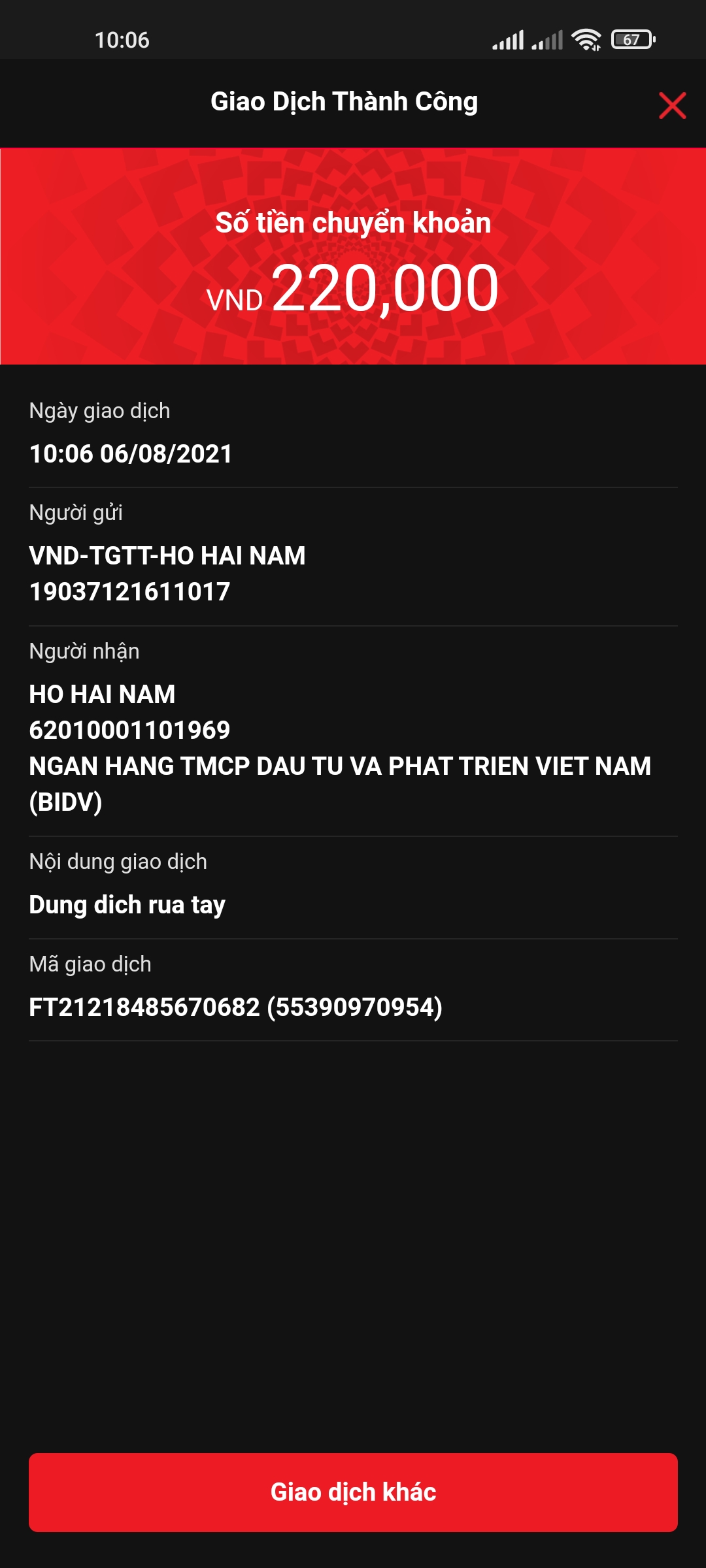Tap the Giao dịch khác button
Image resolution: width=706 pixels, height=1568 pixels.
pyautogui.click(x=353, y=1492)
